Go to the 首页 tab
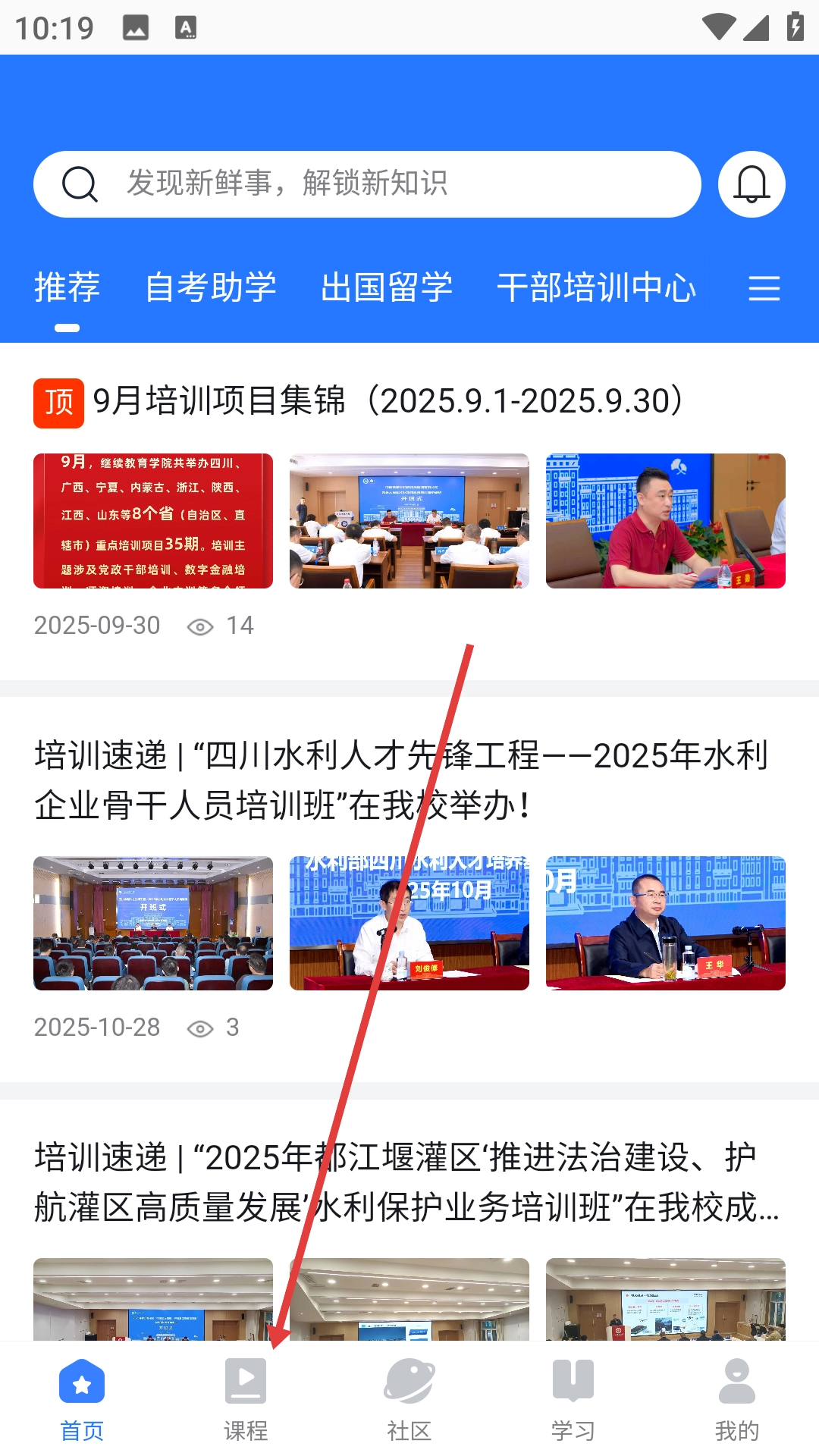The image size is (819, 1456). click(x=82, y=1400)
